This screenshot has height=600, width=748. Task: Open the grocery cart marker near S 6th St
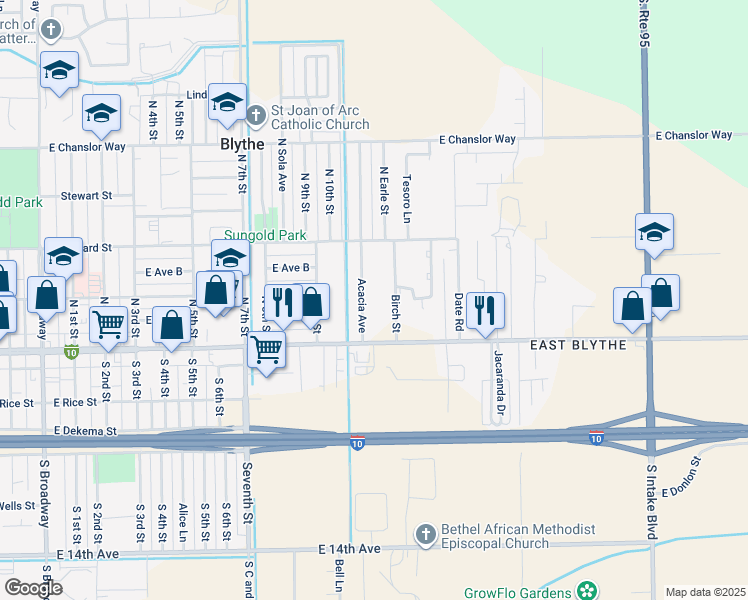(x=266, y=351)
